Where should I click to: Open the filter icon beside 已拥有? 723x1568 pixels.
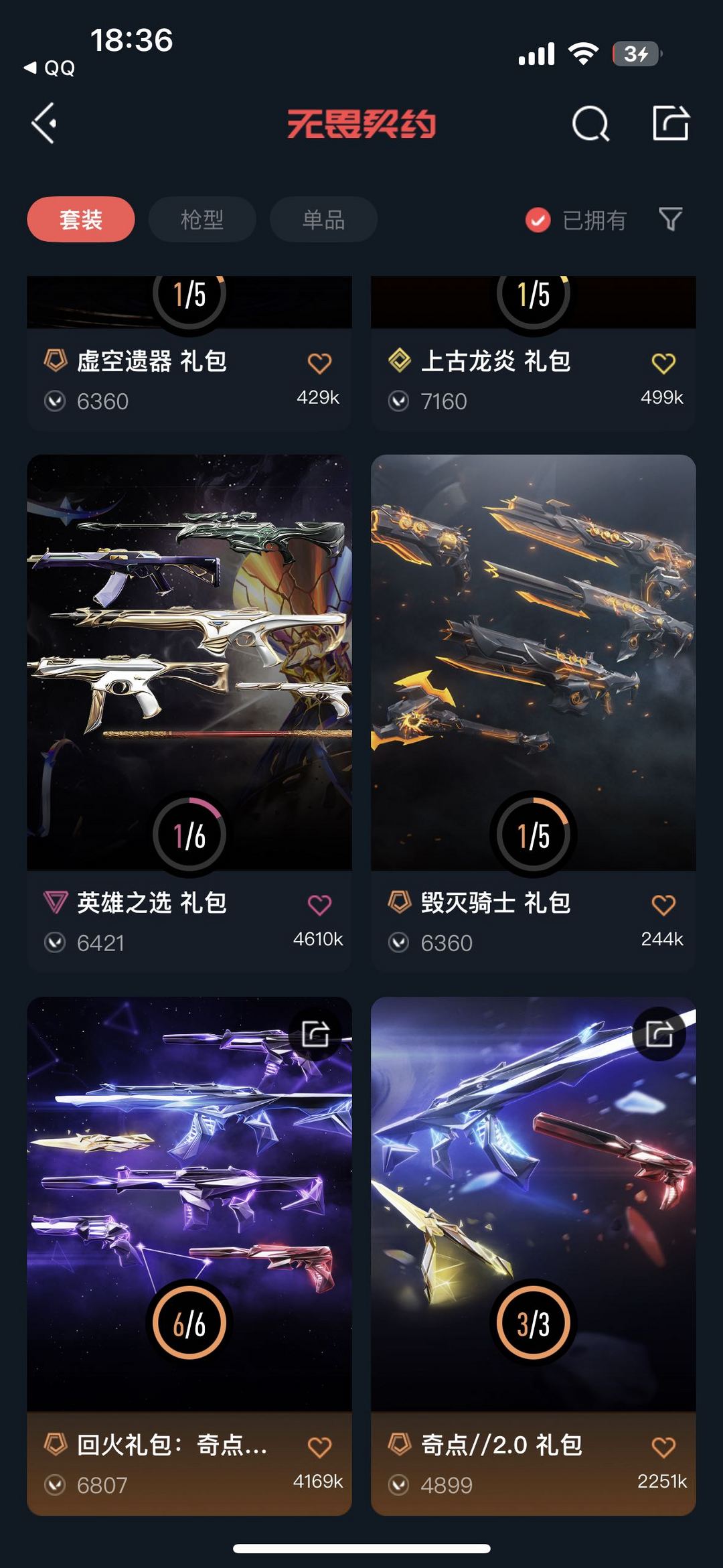click(669, 219)
